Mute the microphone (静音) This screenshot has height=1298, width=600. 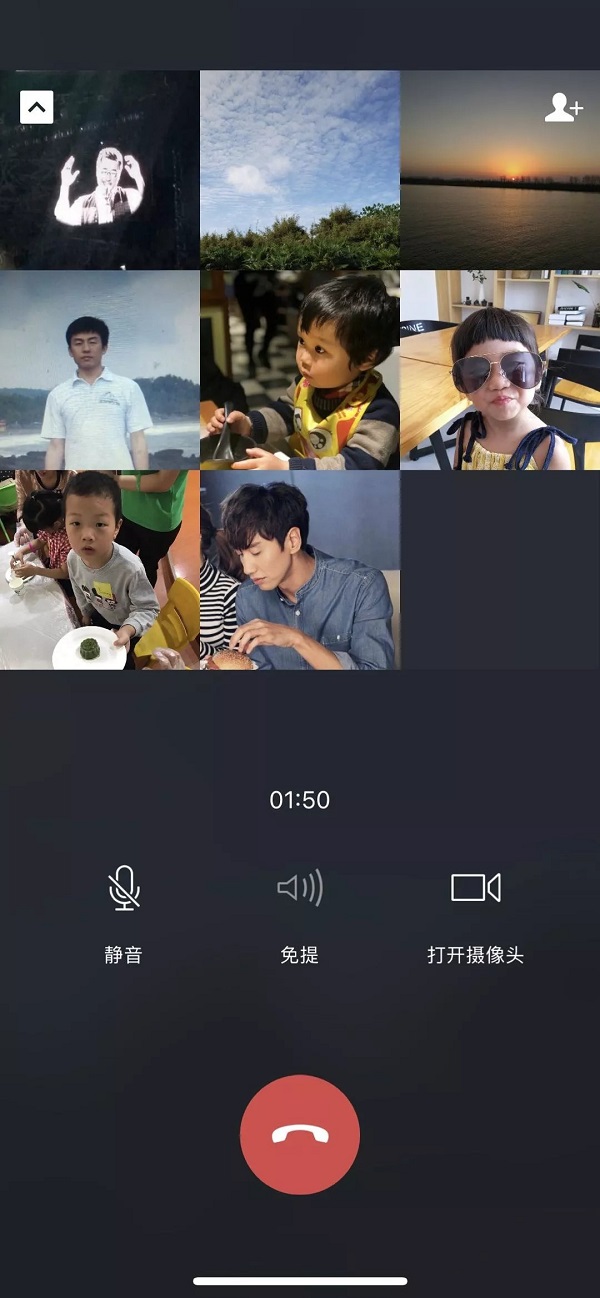click(x=124, y=889)
